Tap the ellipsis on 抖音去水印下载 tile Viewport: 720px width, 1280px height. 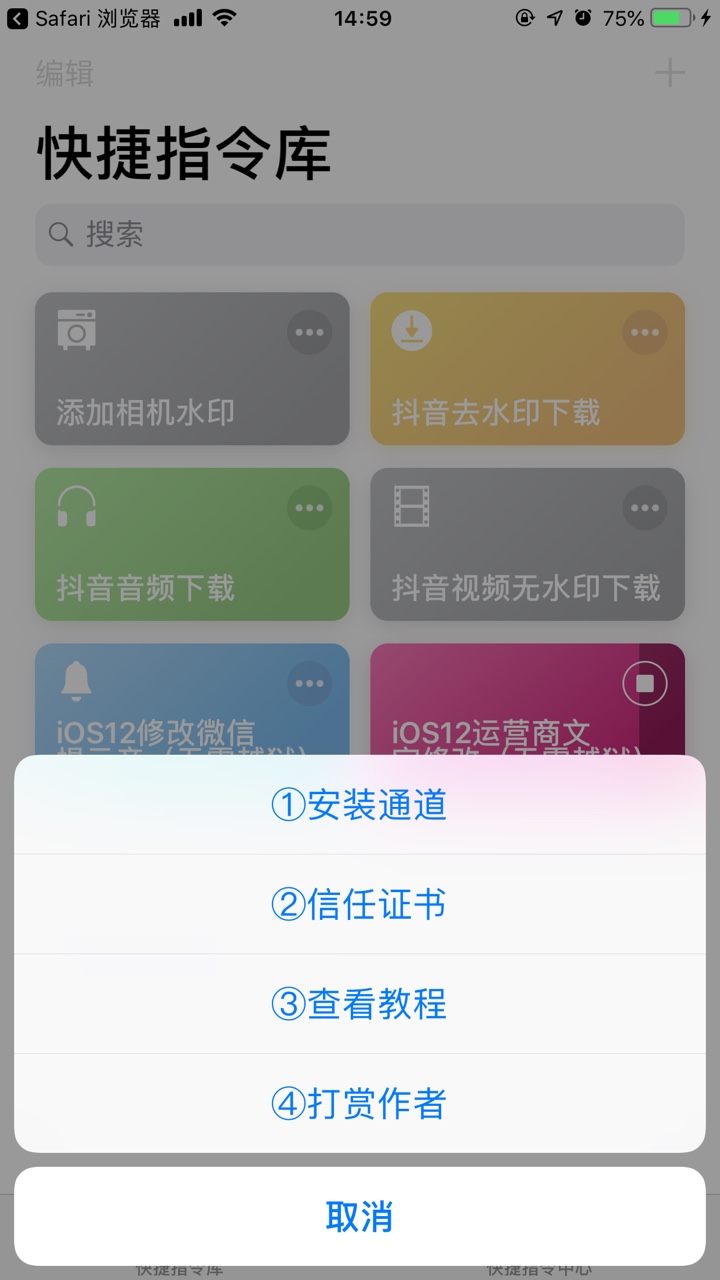tap(644, 331)
